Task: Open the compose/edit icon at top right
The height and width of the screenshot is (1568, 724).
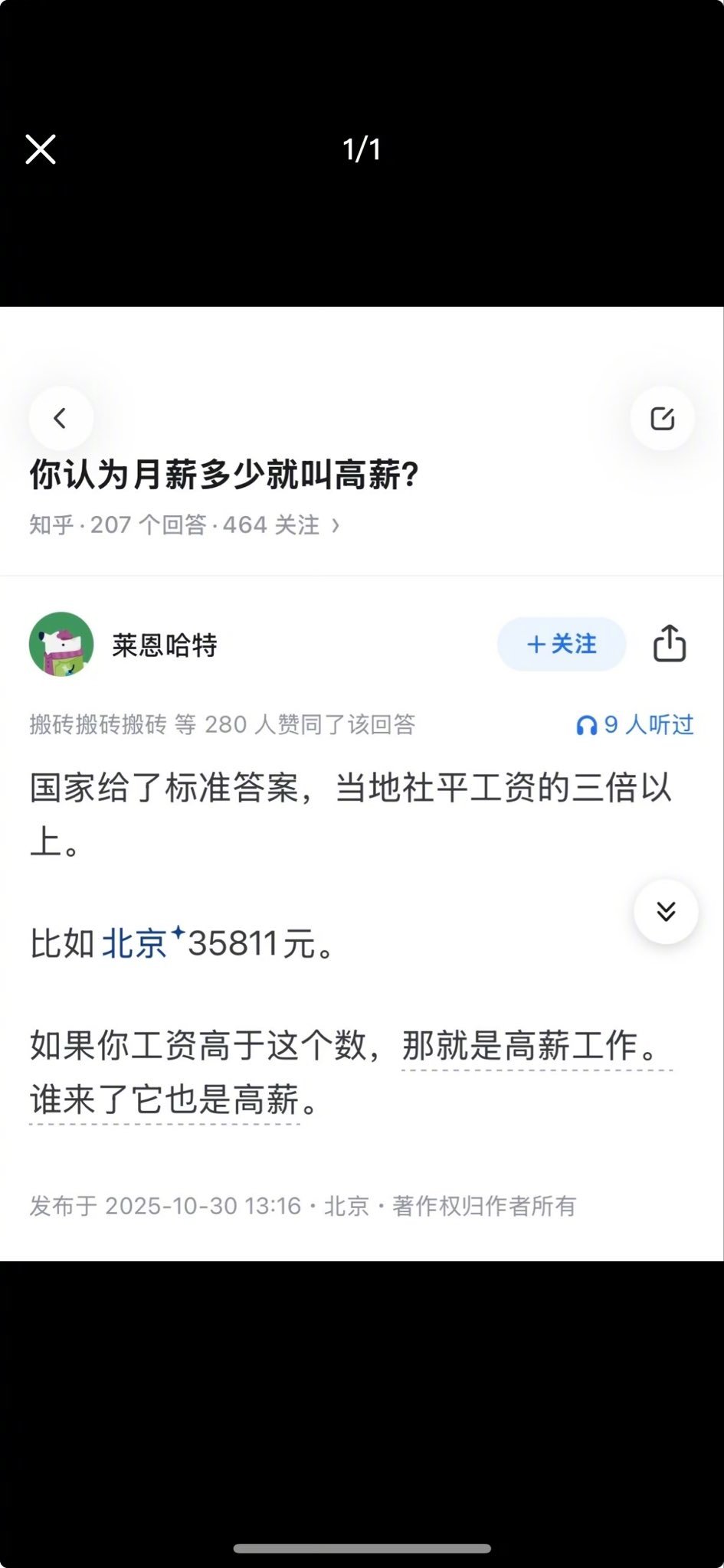Action: [x=662, y=417]
